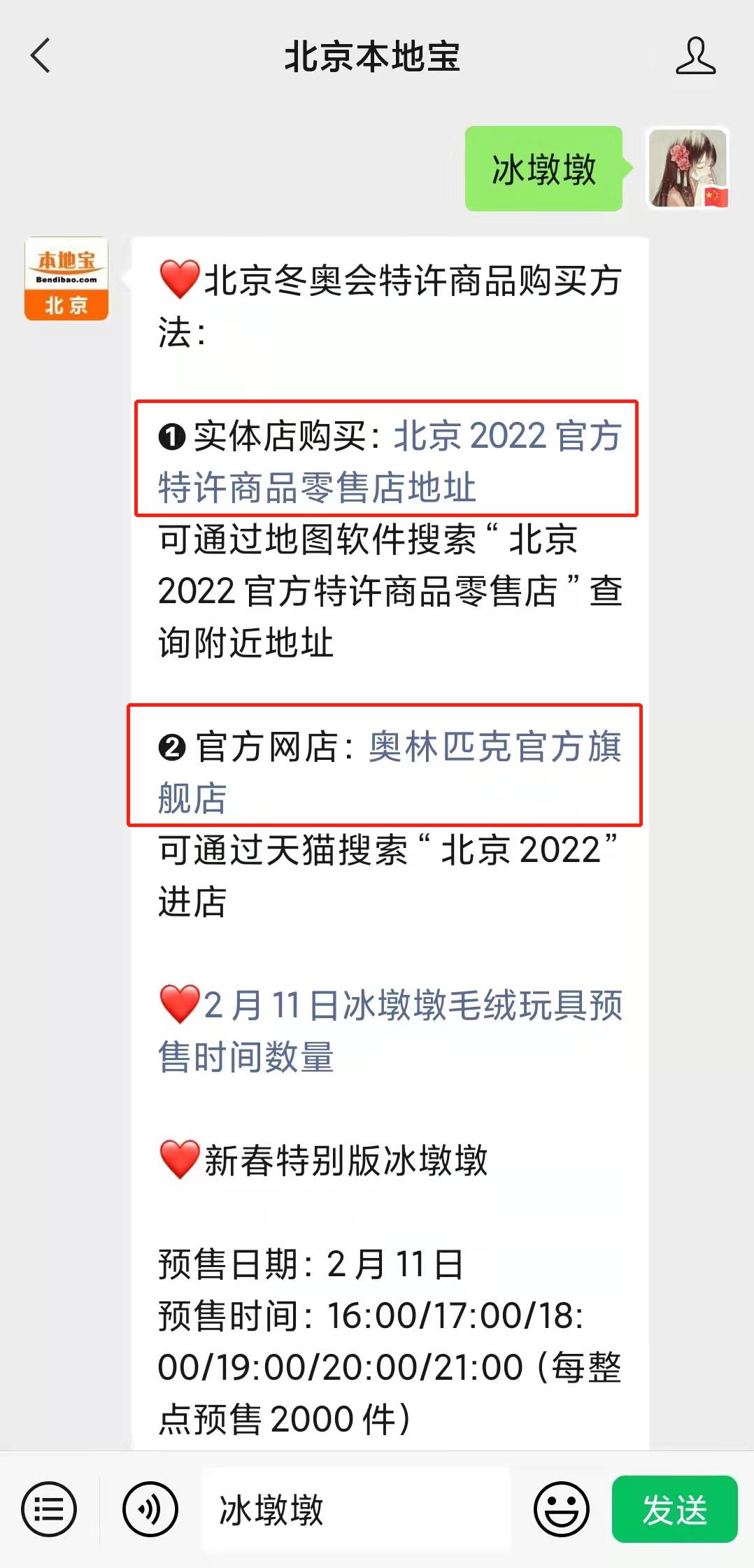Switch to voice input mode
Viewport: 754px width, 1568px height.
pyautogui.click(x=150, y=1509)
